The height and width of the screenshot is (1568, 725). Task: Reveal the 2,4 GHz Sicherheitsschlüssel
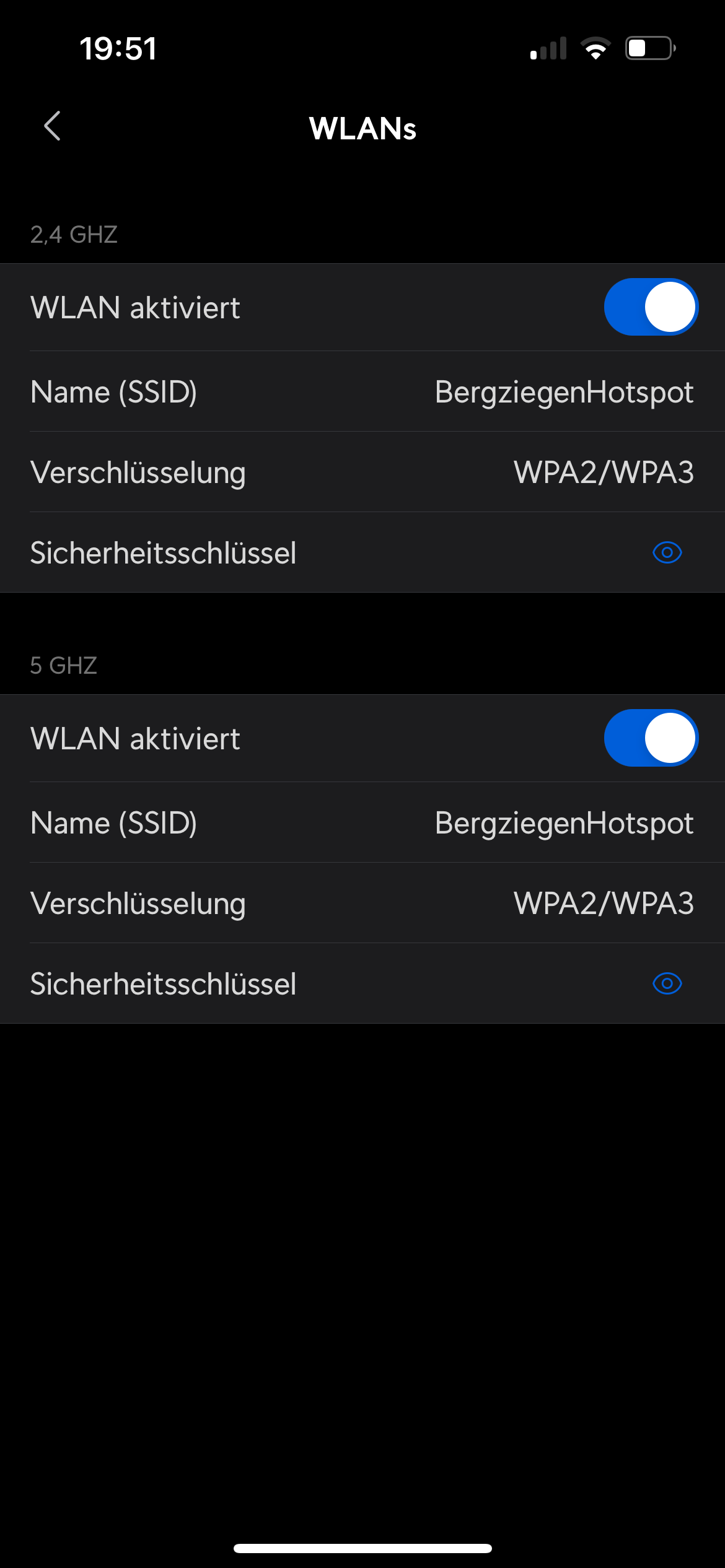click(667, 552)
